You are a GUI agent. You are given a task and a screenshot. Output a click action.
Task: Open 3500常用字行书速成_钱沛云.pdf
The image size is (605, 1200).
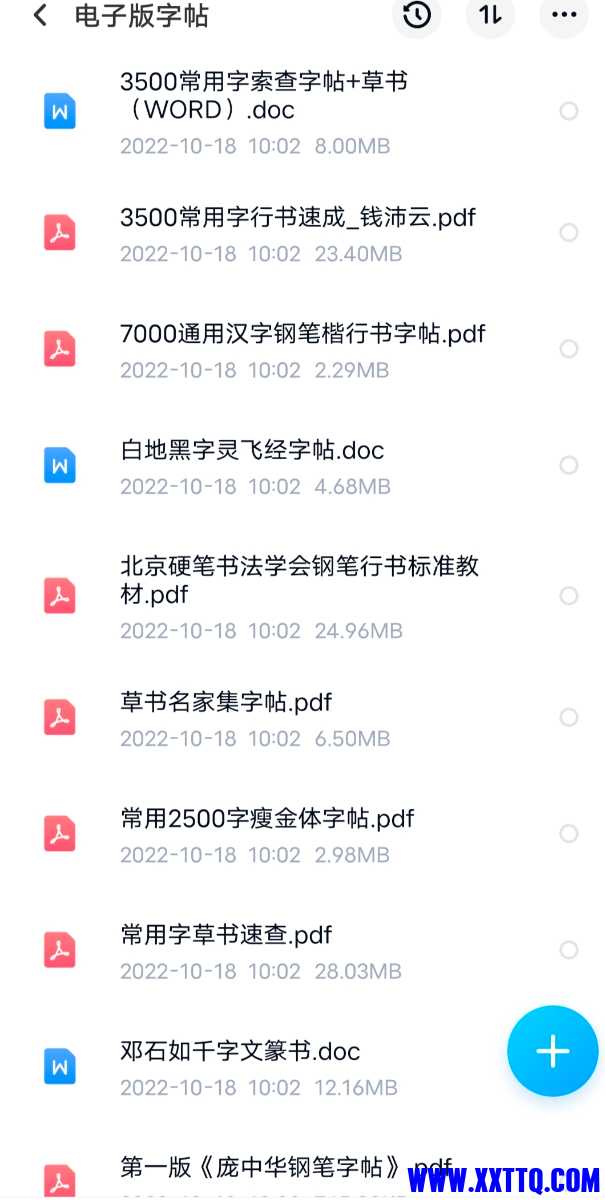297,218
